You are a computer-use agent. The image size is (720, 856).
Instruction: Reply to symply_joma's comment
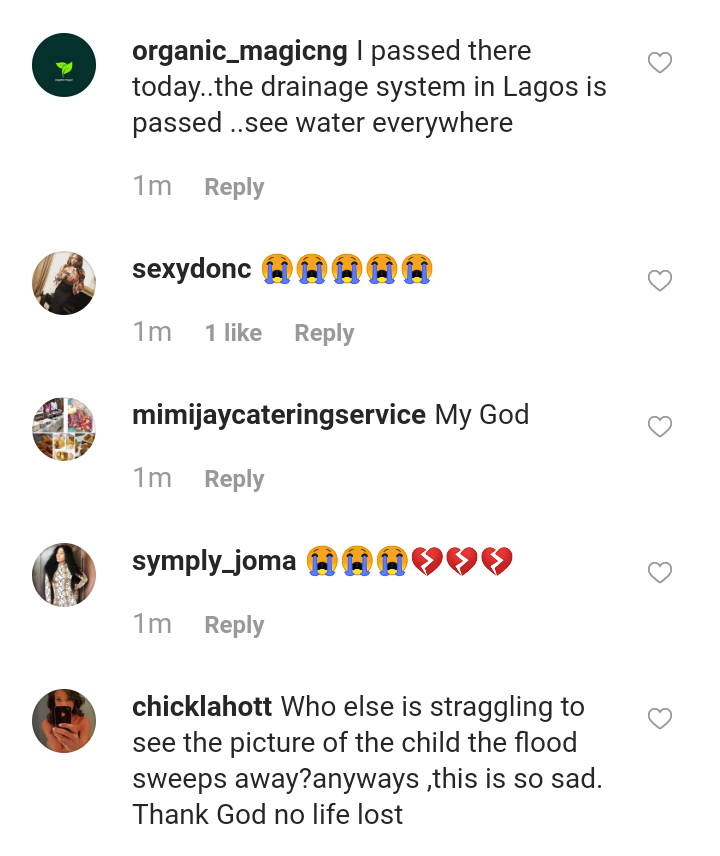234,625
